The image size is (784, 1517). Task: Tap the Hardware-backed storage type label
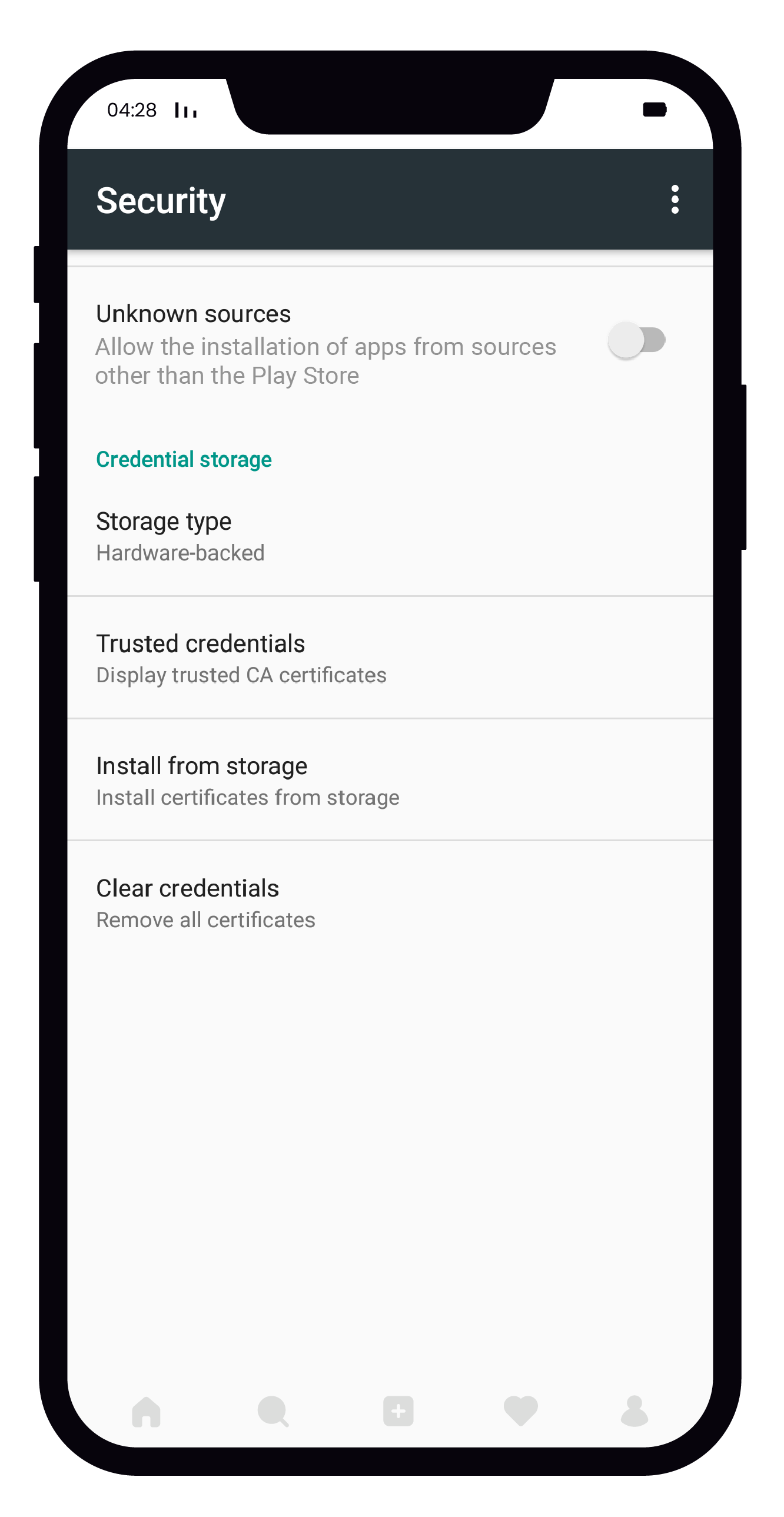[x=180, y=552]
